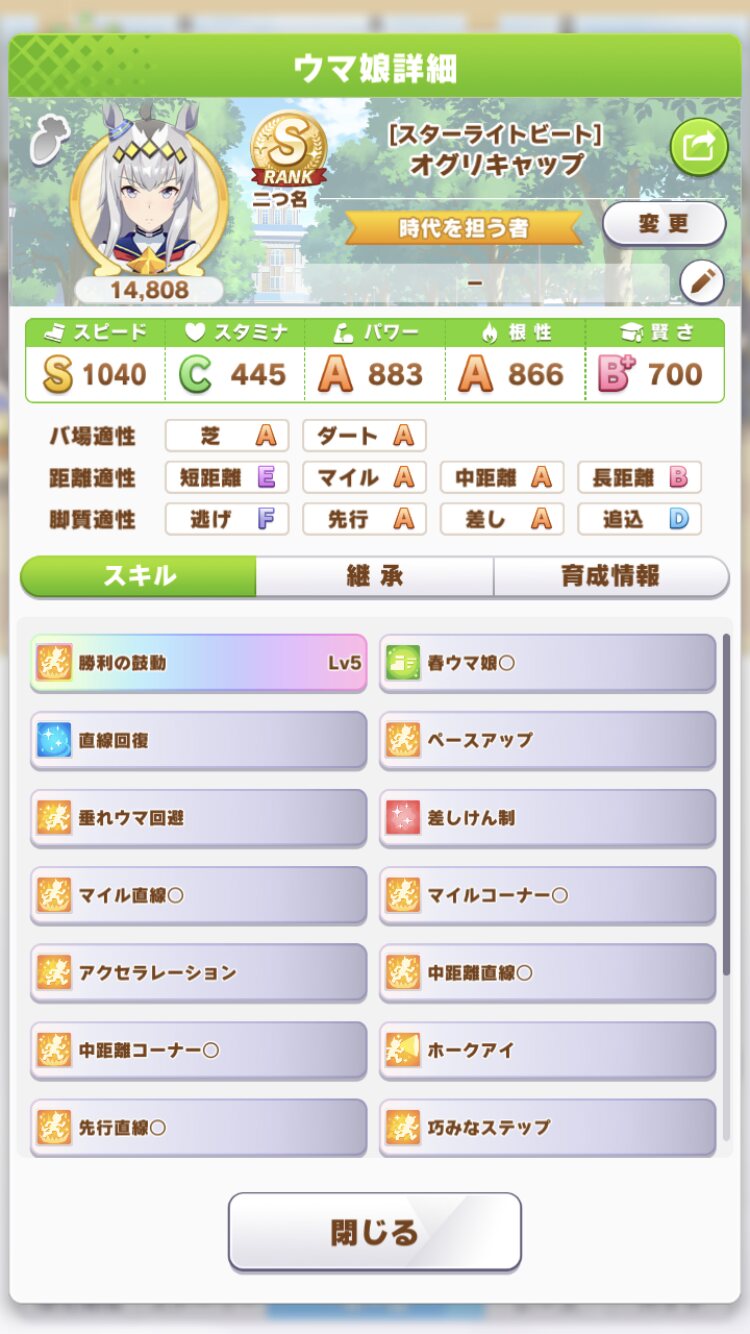This screenshot has height=1334, width=750.
Task: Check the 巧みなステップ skill
Action: [x=547, y=1127]
